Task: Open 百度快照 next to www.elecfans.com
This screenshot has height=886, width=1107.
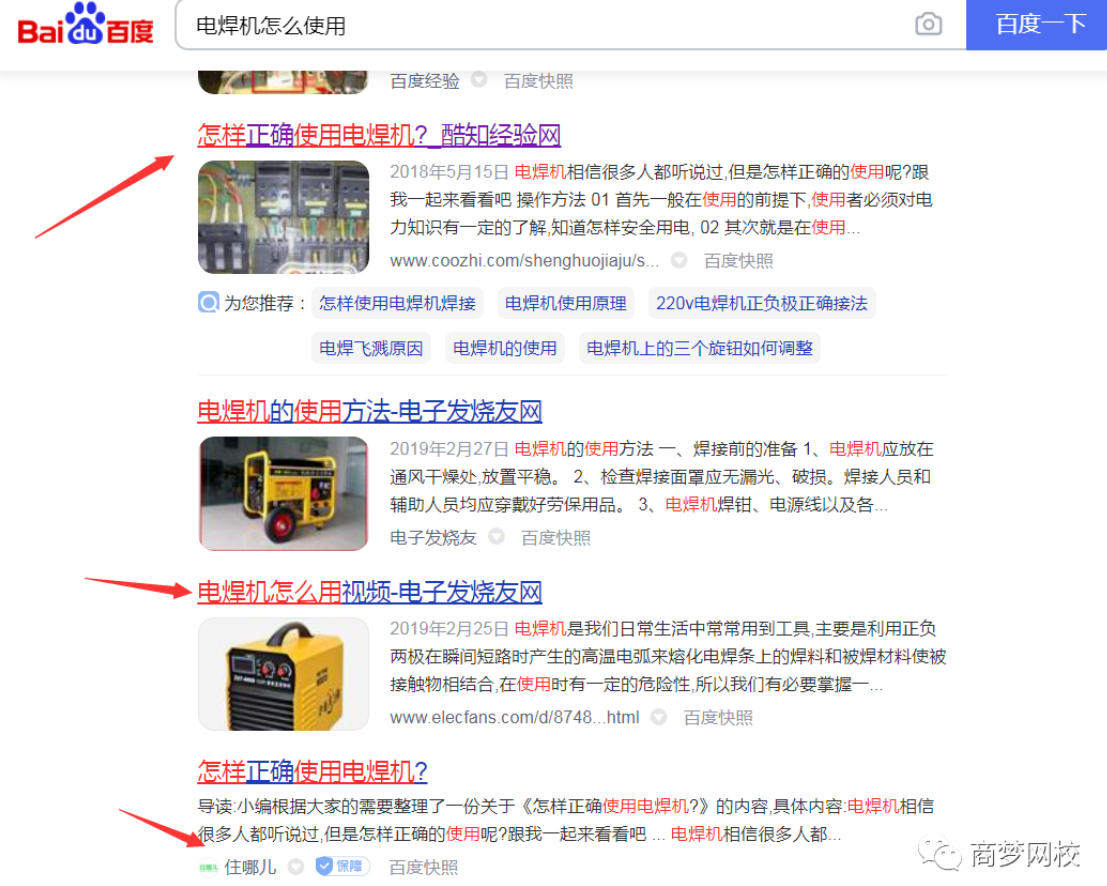Action: click(718, 718)
